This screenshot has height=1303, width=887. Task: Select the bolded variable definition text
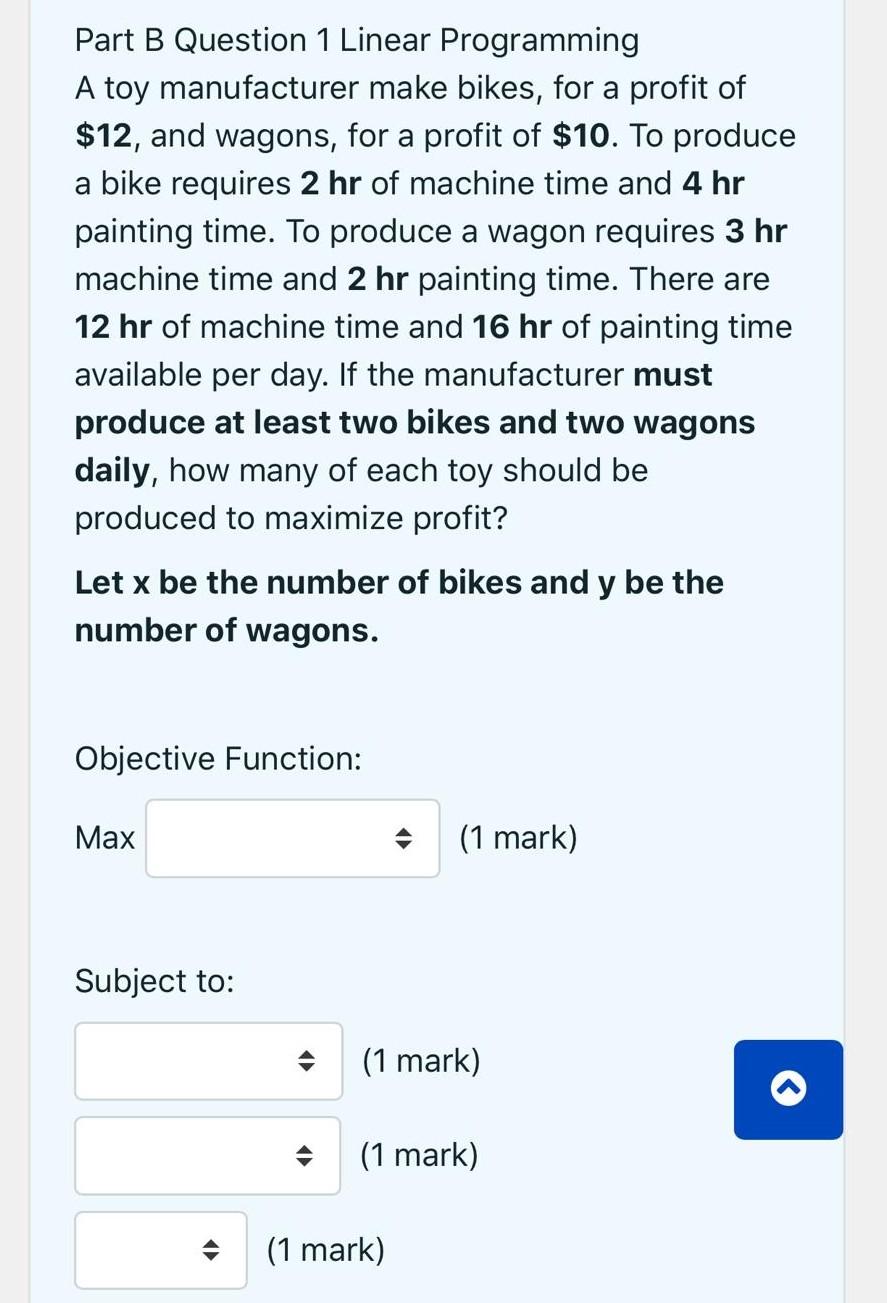tap(398, 605)
